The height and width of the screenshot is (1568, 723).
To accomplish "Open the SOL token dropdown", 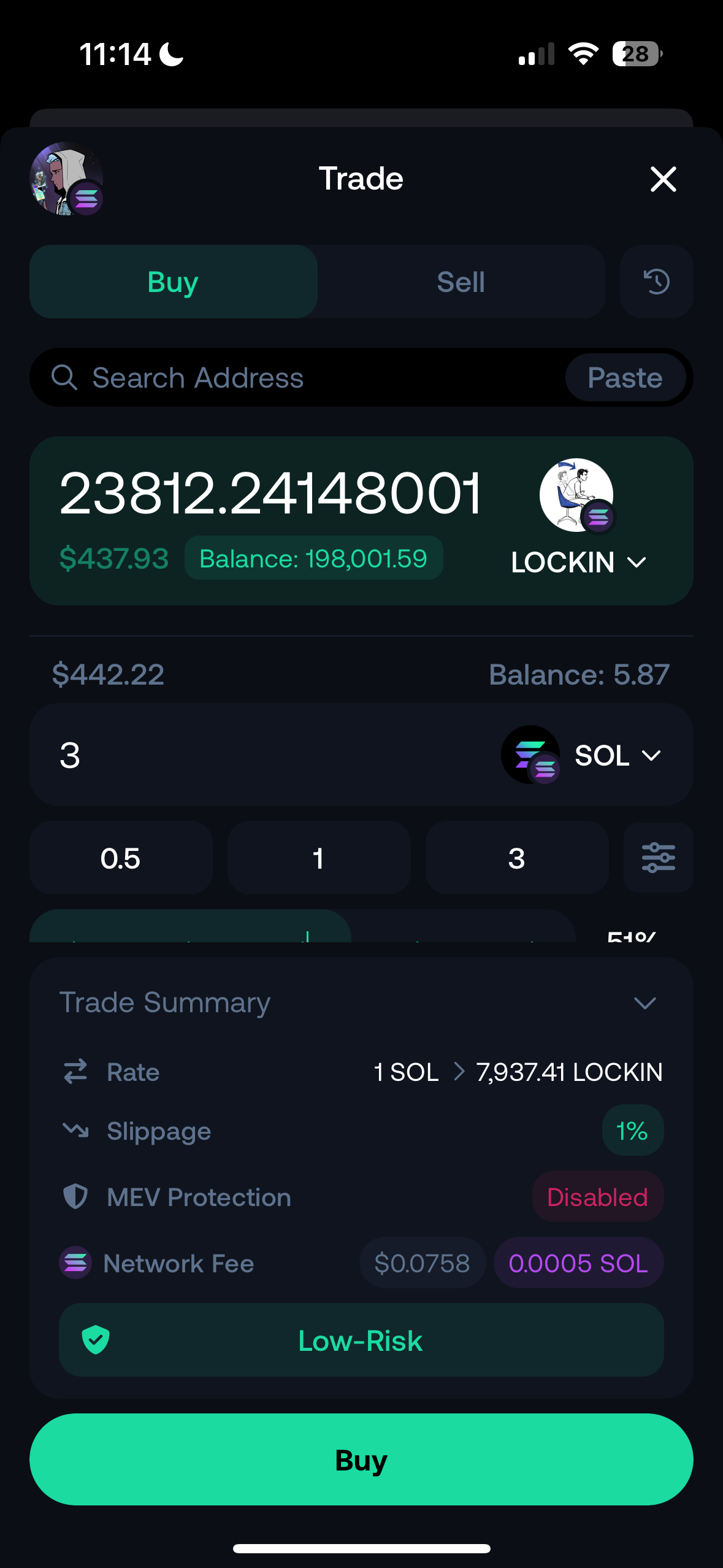I will (617, 755).
